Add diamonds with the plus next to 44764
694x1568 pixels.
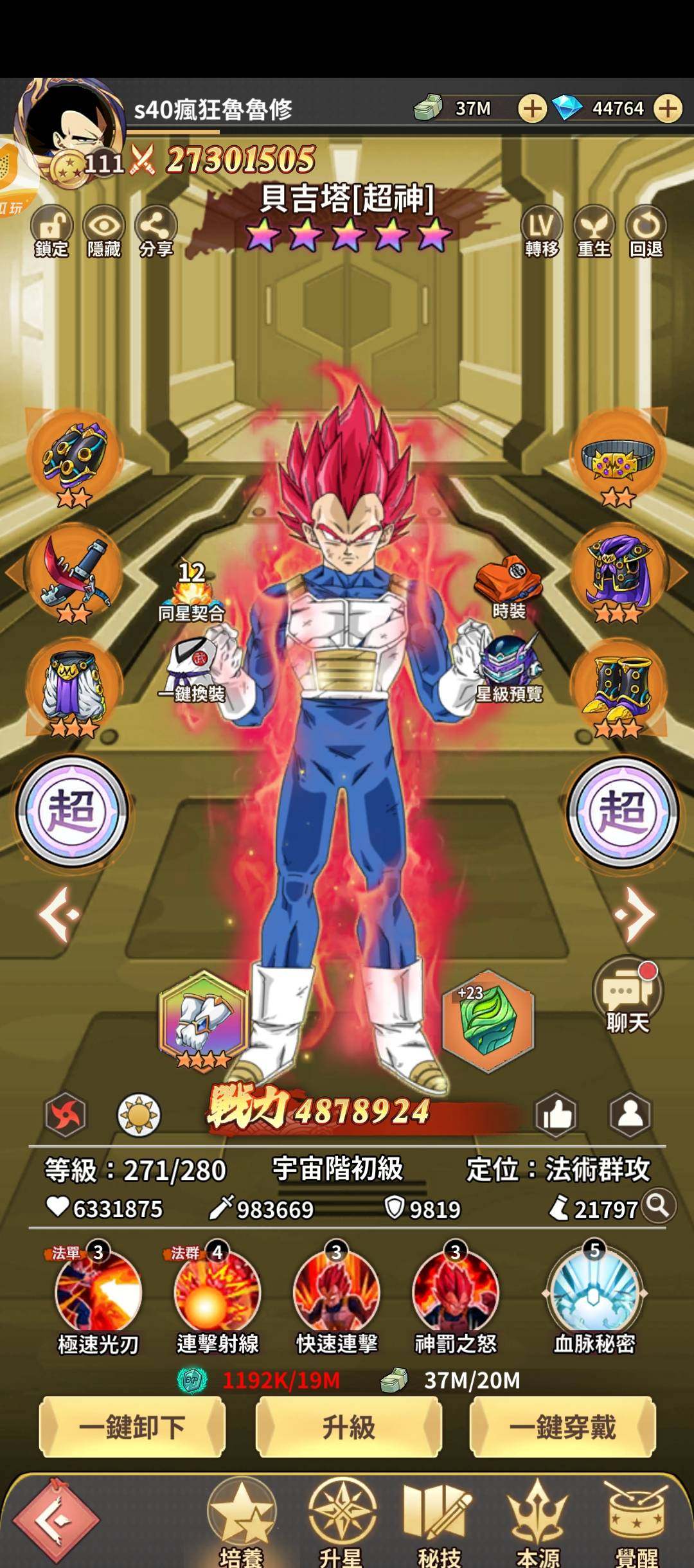(x=668, y=109)
